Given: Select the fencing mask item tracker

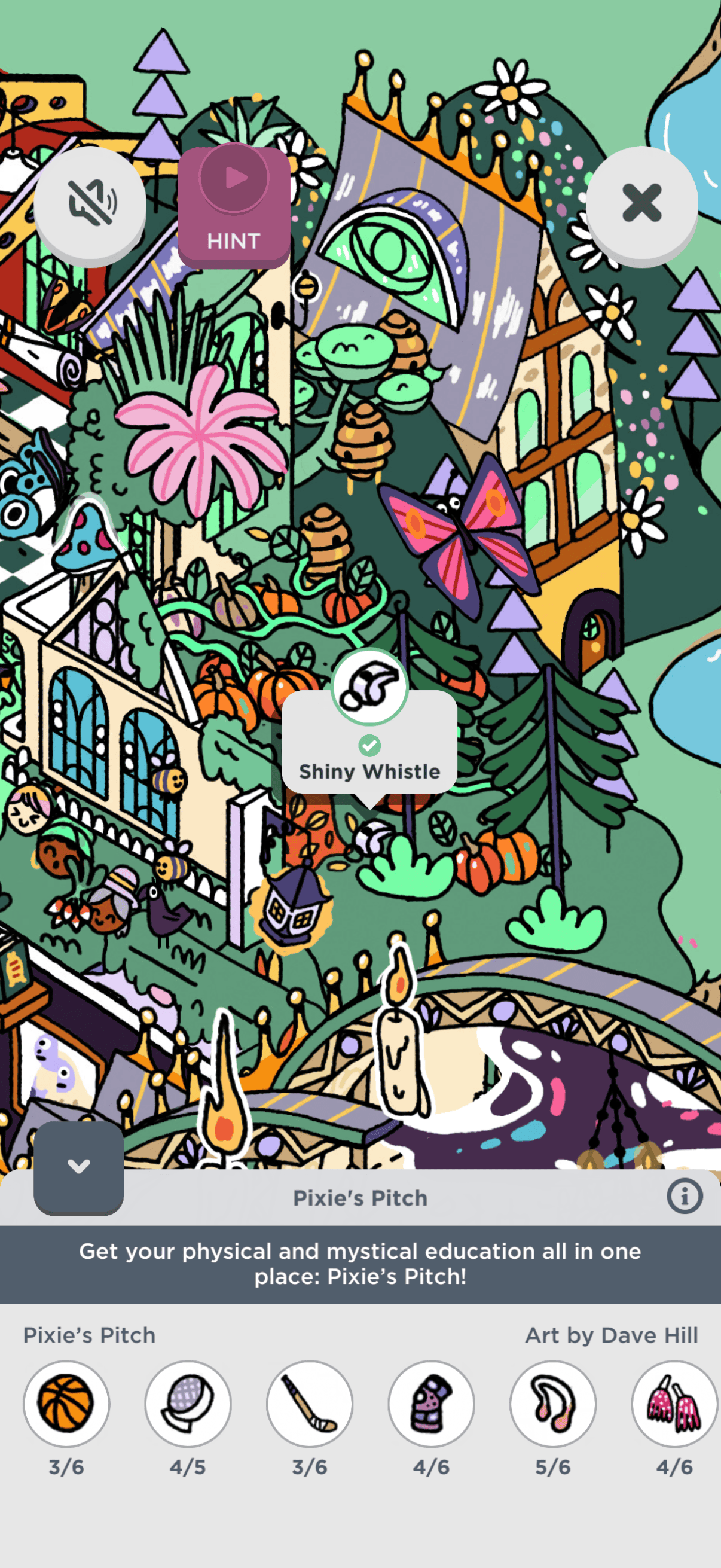Looking at the screenshot, I should pos(188,1404).
